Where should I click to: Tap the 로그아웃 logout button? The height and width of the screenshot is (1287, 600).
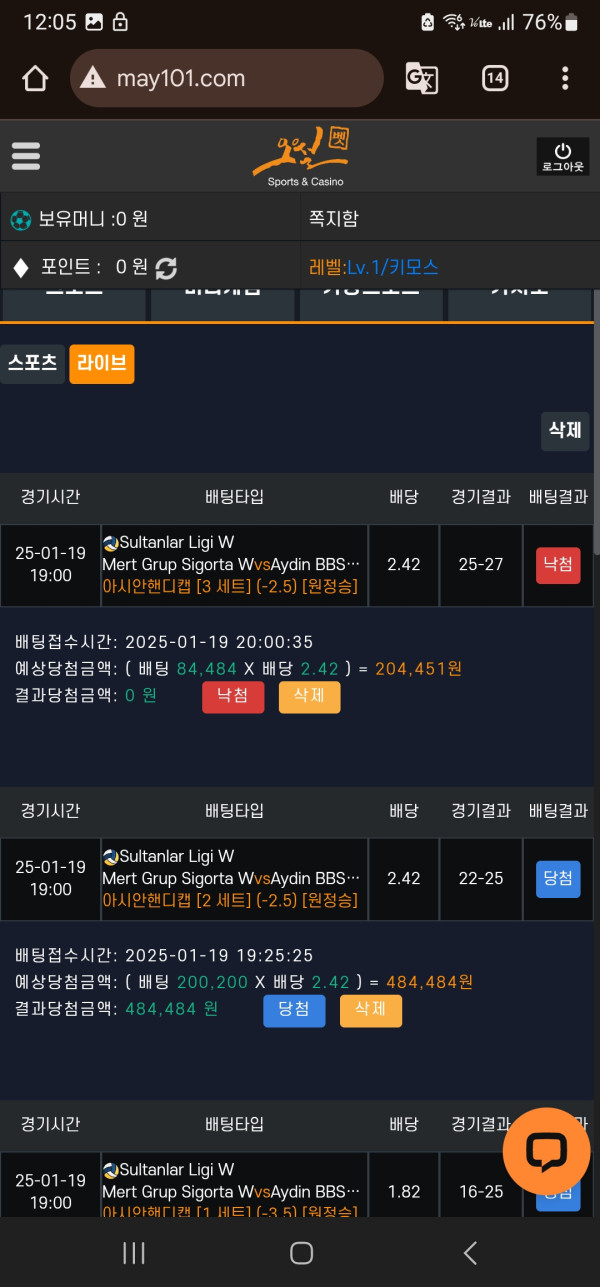pyautogui.click(x=563, y=157)
